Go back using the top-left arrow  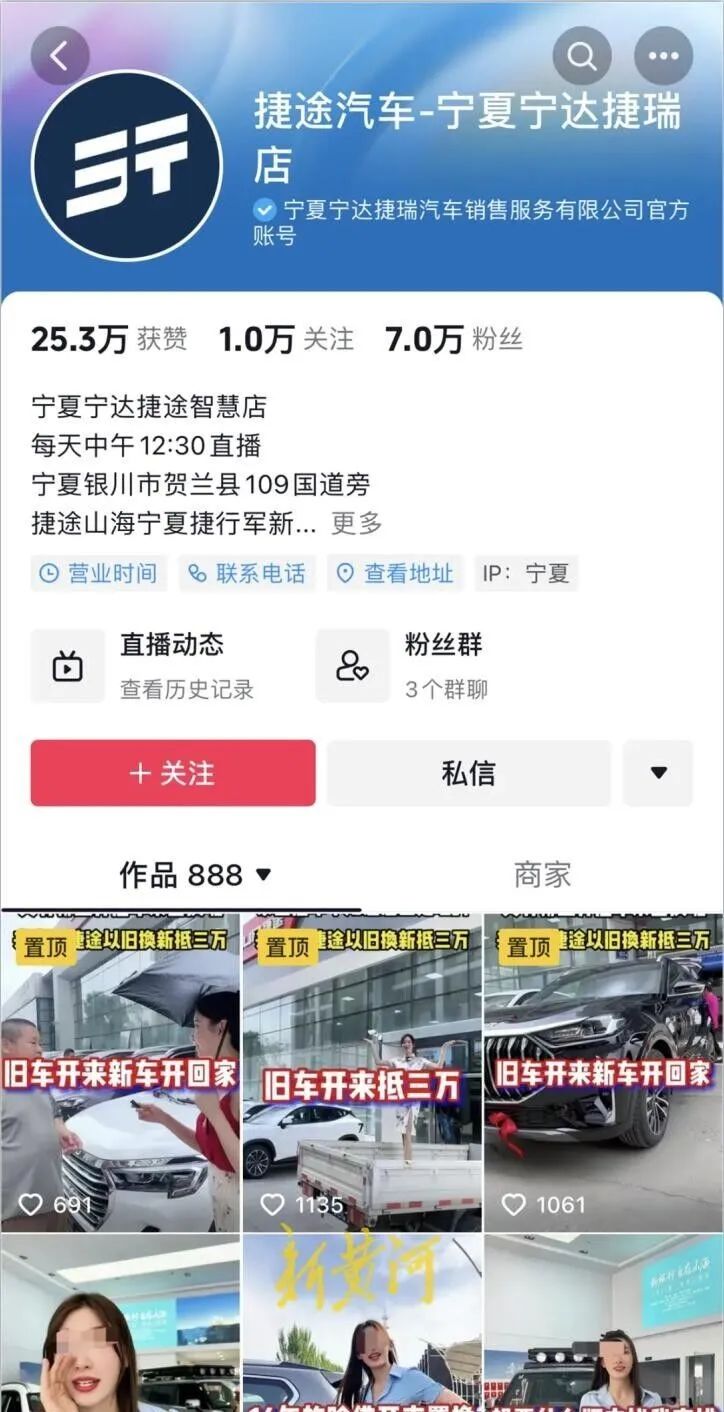[x=60, y=56]
